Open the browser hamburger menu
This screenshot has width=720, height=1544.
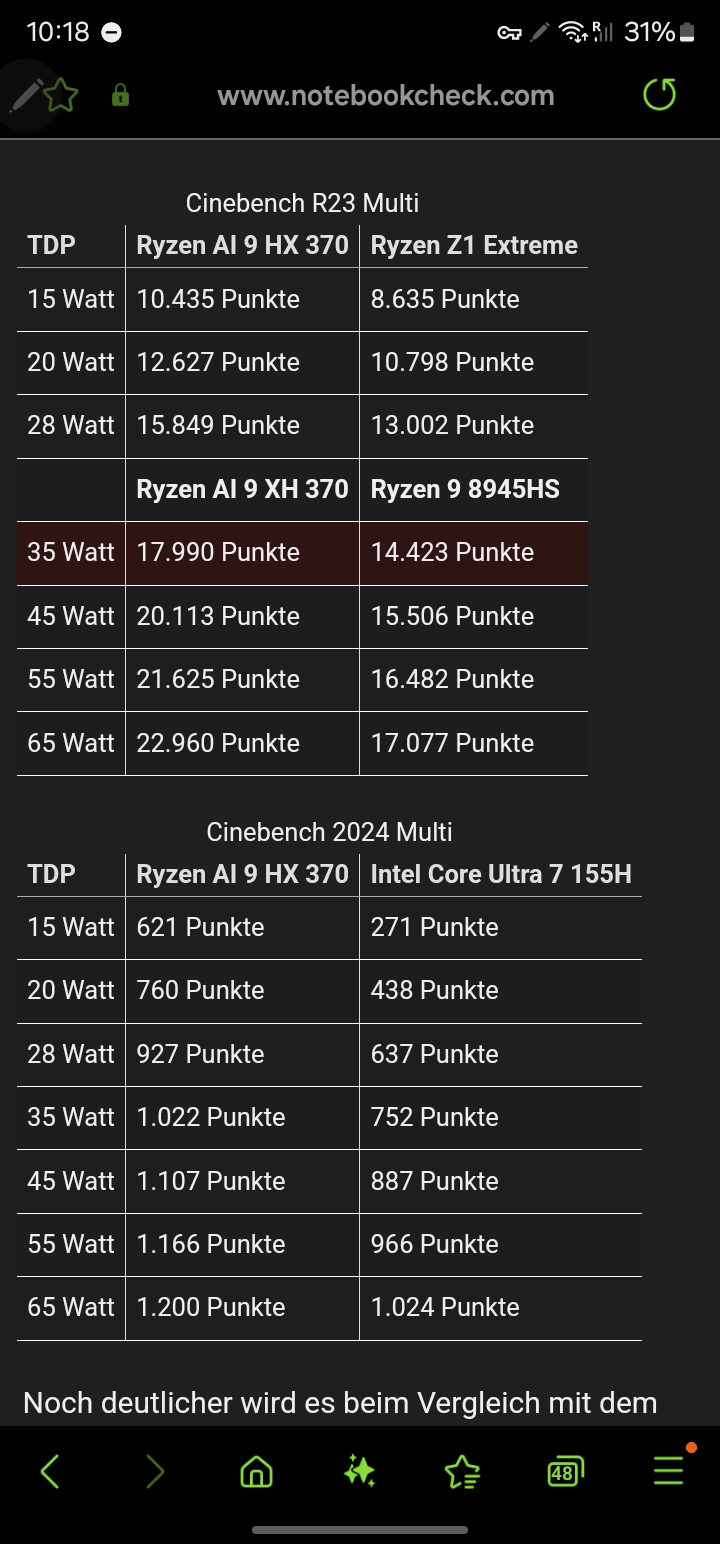pyautogui.click(x=668, y=1470)
